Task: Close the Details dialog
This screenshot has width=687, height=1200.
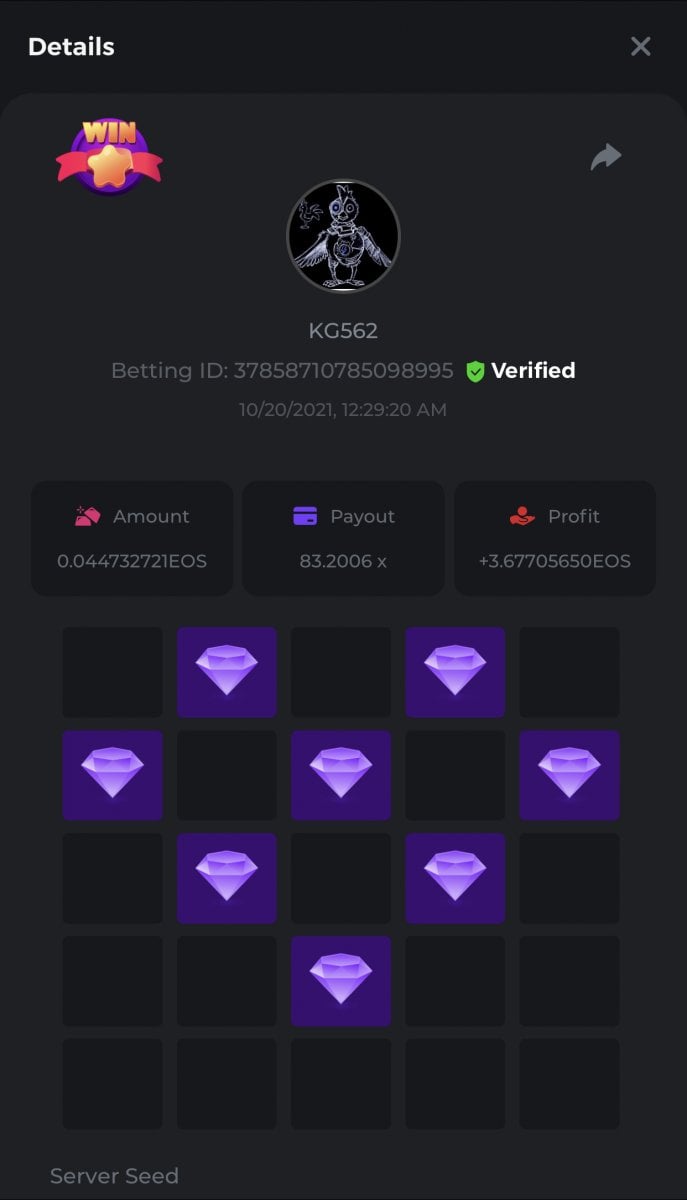Action: click(640, 46)
